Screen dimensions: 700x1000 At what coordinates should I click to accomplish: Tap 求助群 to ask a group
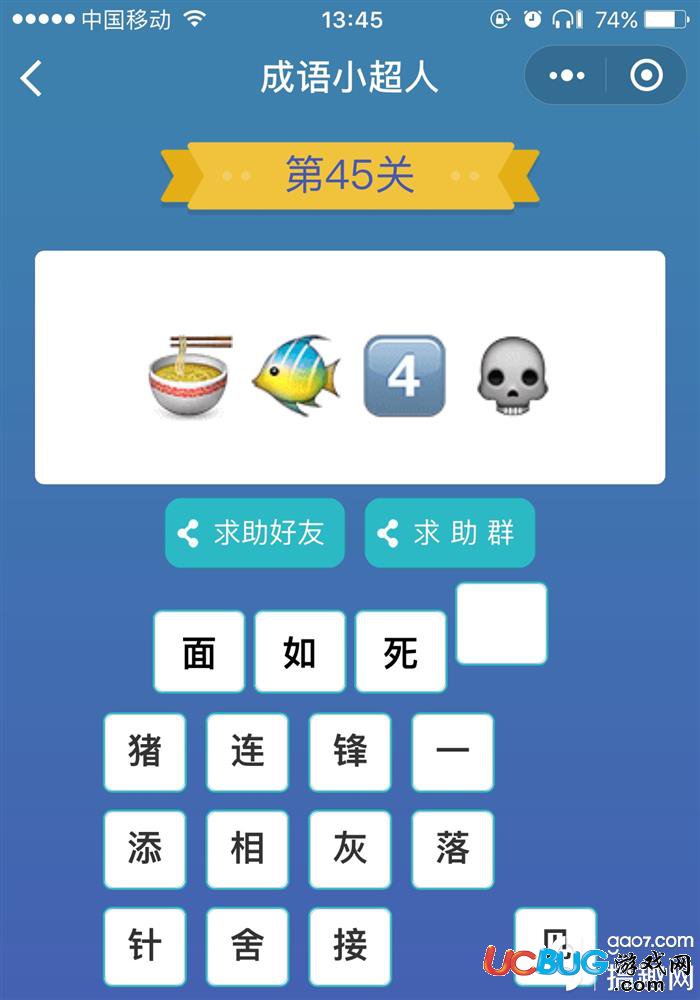tap(450, 533)
